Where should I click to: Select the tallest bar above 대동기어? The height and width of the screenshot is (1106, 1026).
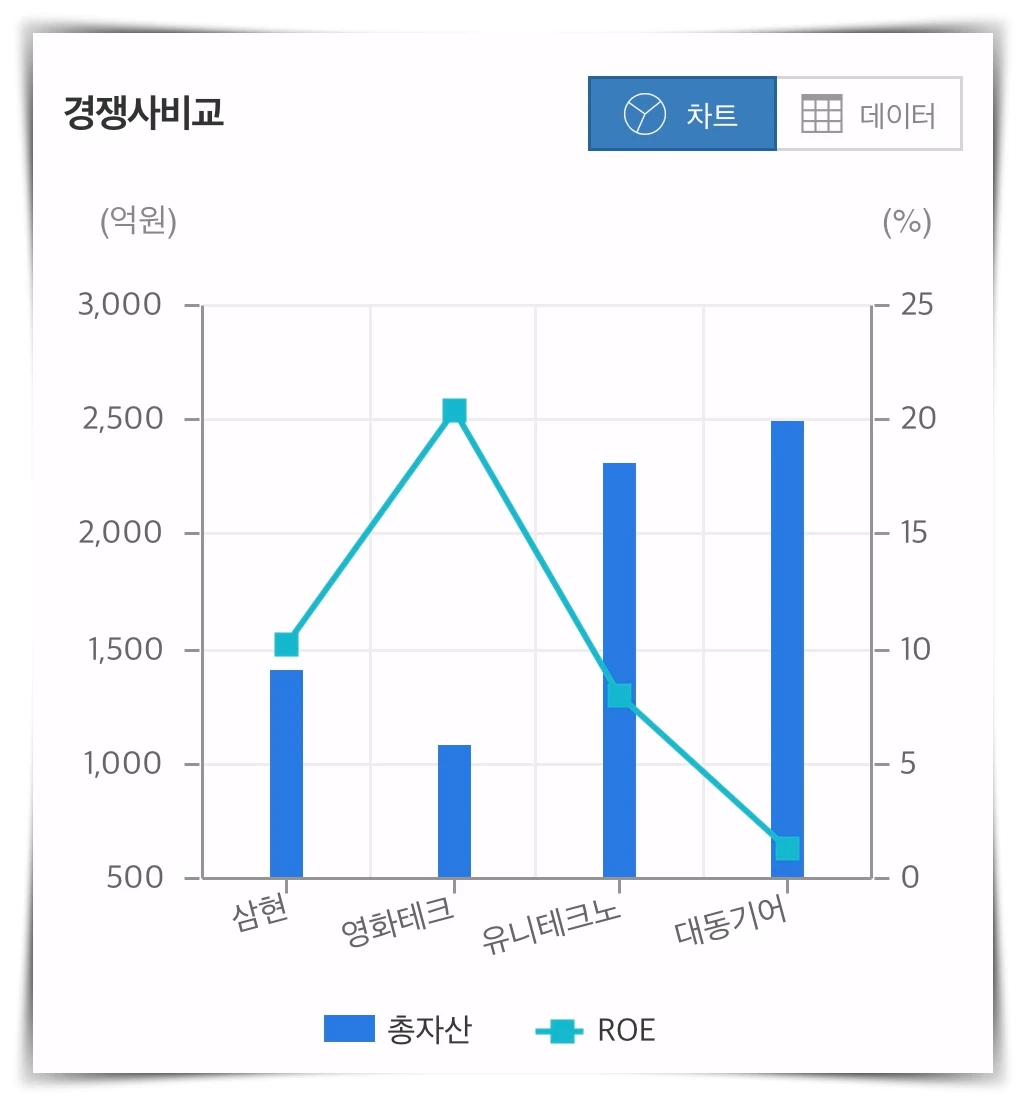(x=786, y=650)
